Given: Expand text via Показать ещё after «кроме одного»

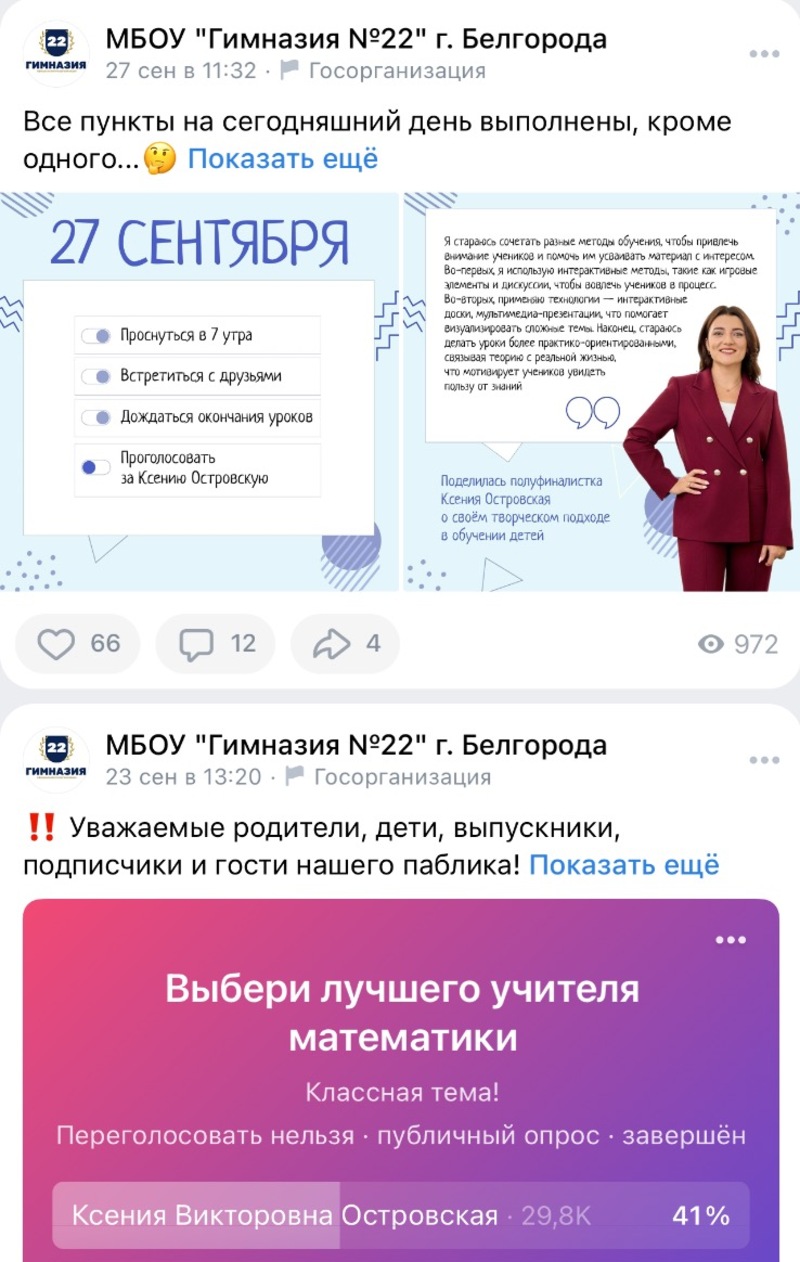Looking at the screenshot, I should click(283, 158).
